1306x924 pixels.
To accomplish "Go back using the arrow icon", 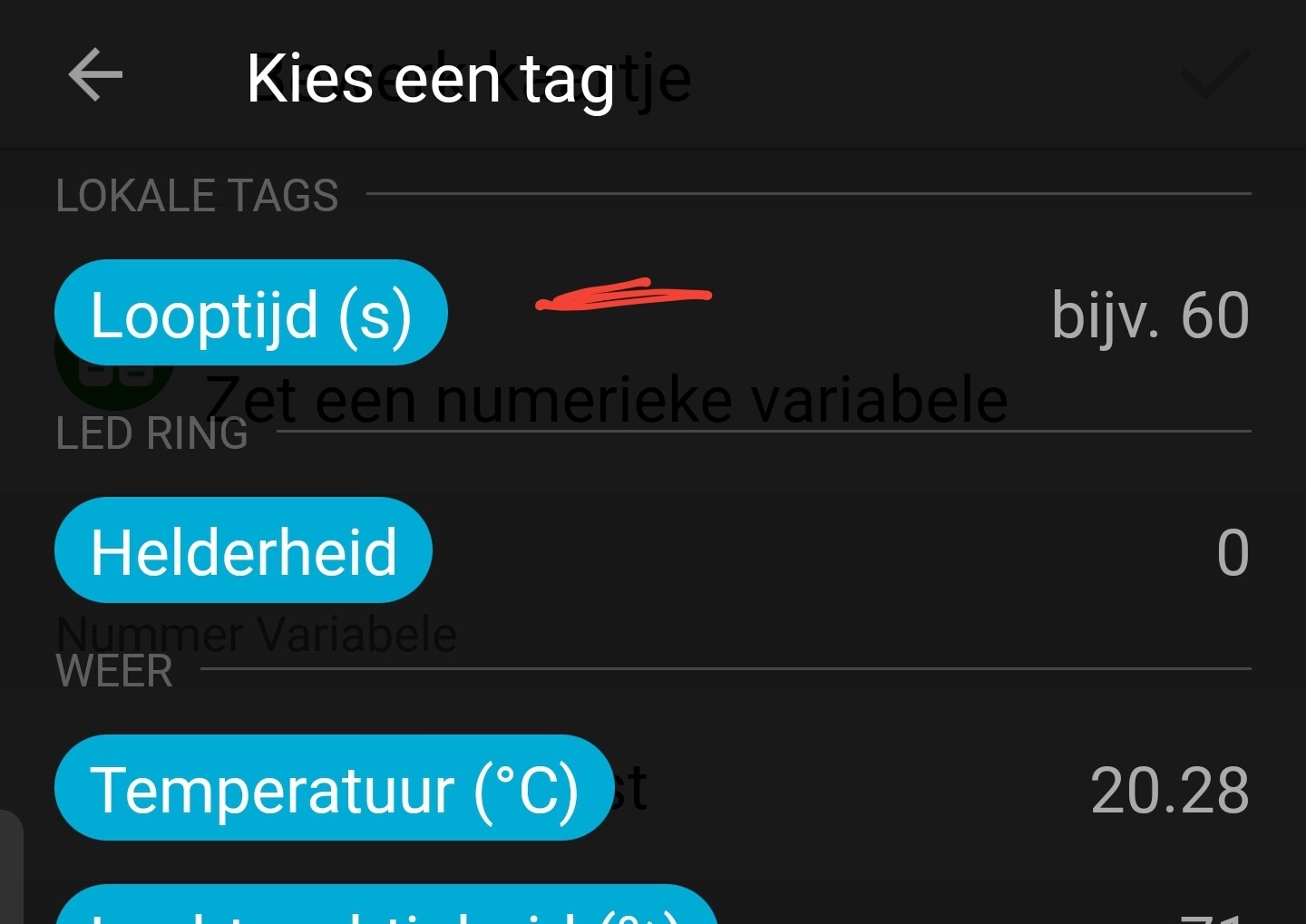I will click(x=95, y=75).
